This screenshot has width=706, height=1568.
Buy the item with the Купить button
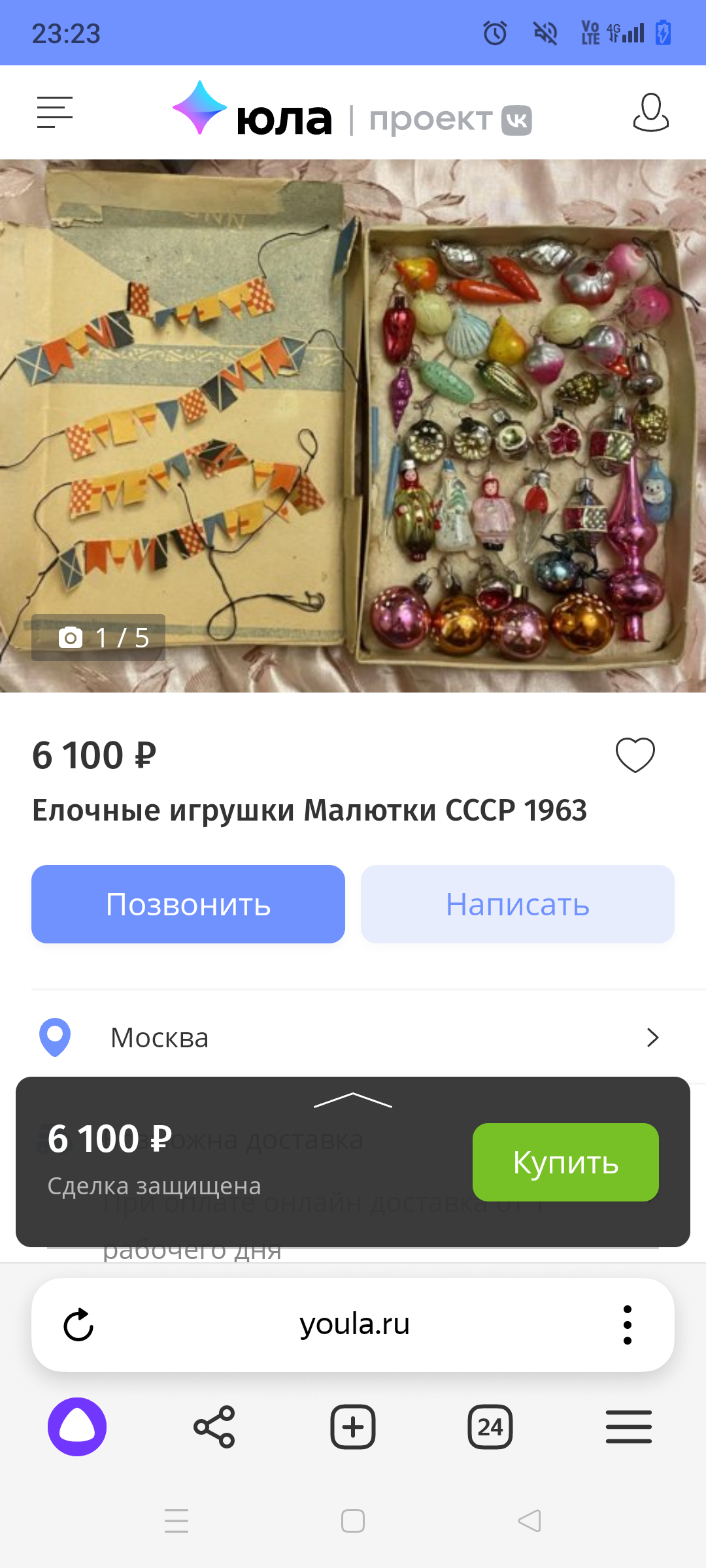[x=565, y=1162]
